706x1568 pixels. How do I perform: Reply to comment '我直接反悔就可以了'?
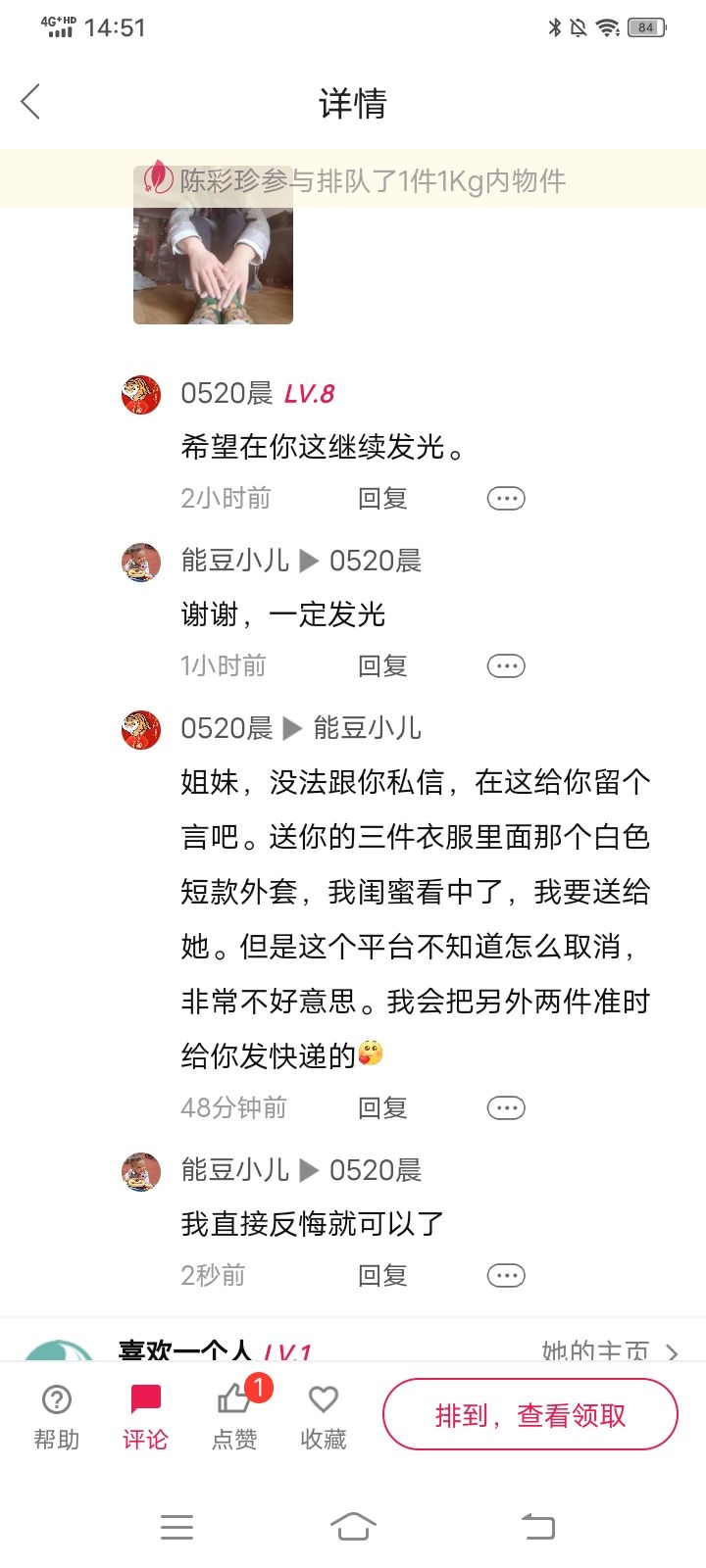[x=382, y=1276]
